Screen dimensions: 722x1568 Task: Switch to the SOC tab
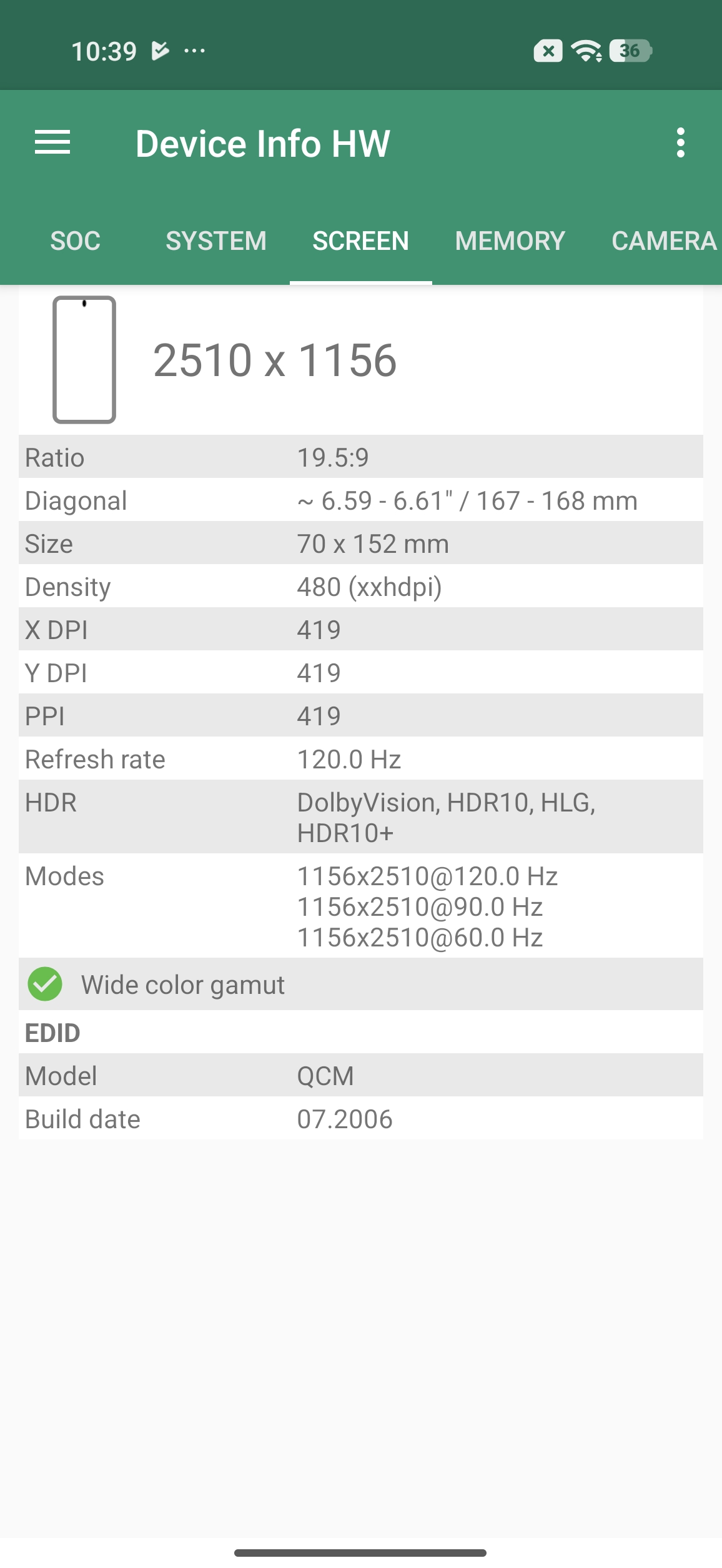75,241
